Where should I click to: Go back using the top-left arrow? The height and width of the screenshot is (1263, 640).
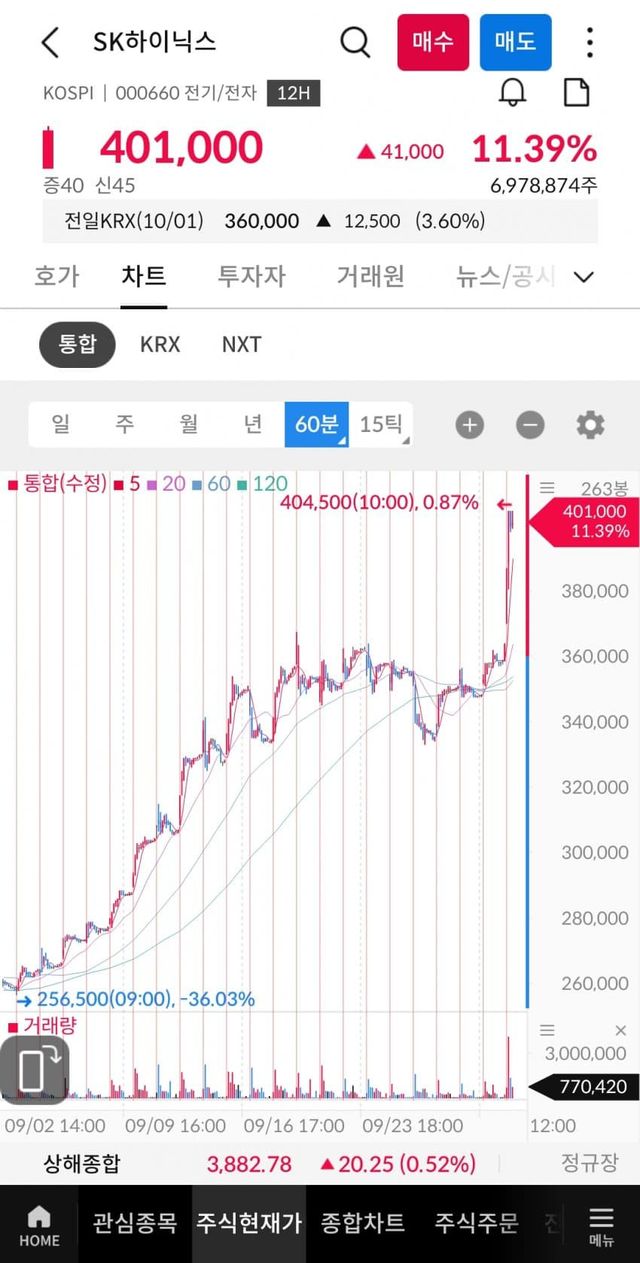pyautogui.click(x=50, y=42)
